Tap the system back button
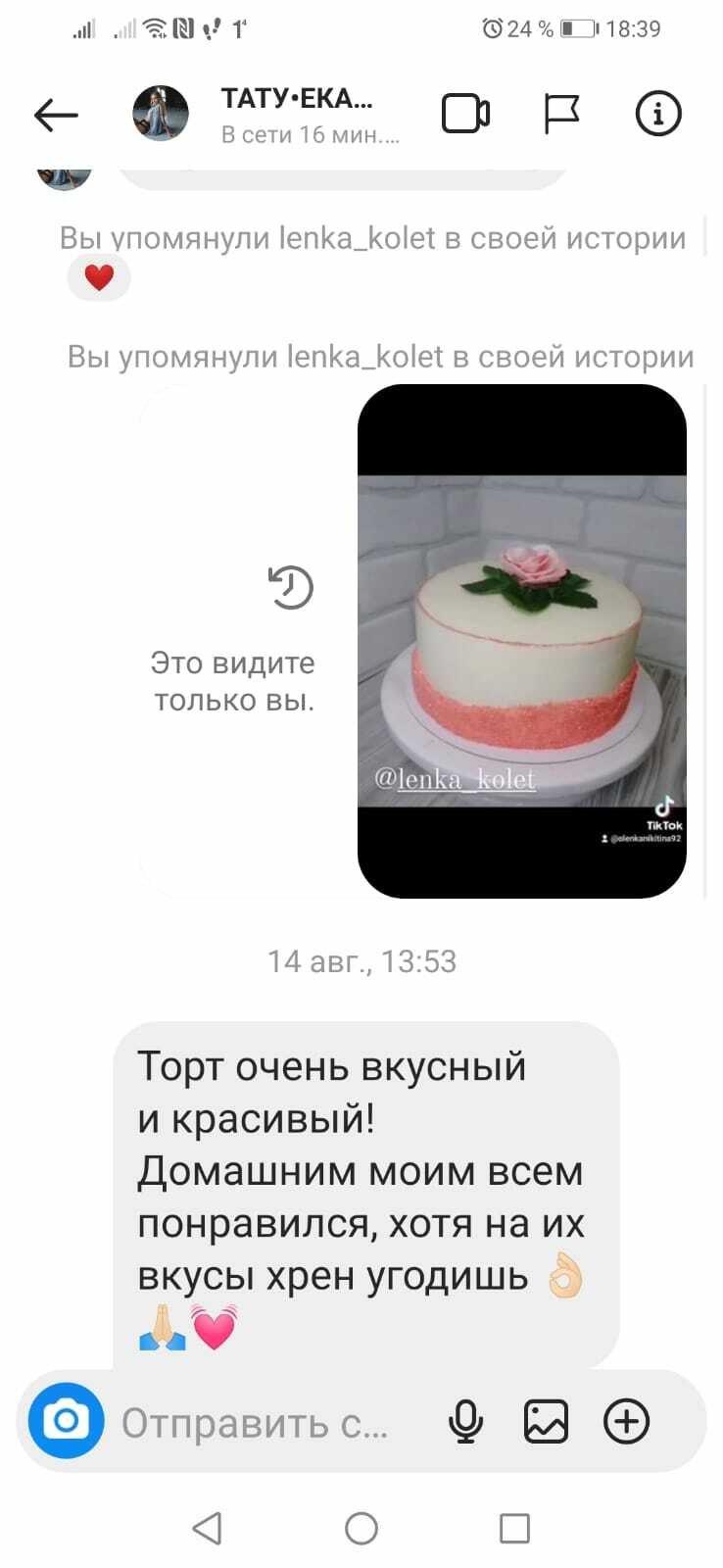 [x=207, y=1528]
